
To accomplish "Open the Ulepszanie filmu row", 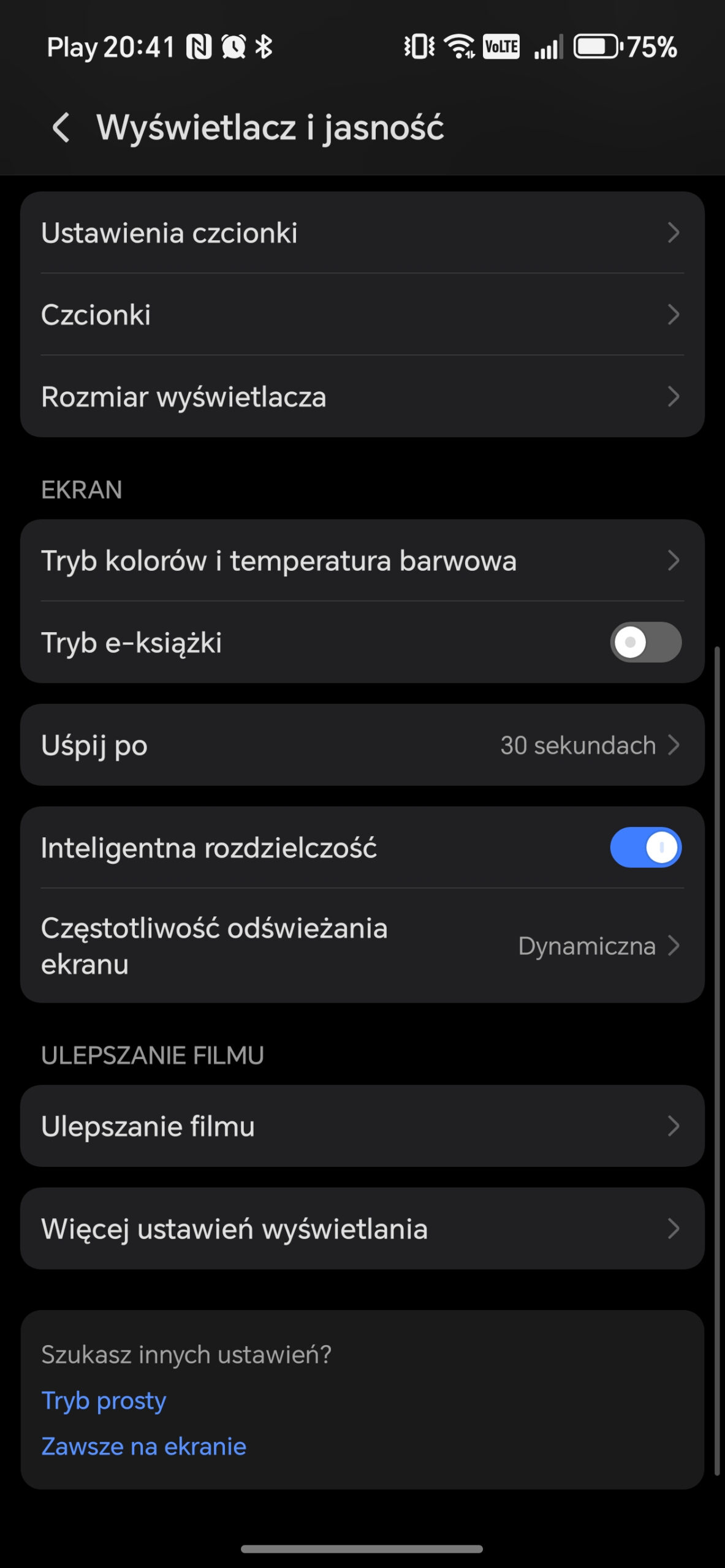I will pyautogui.click(x=362, y=1126).
